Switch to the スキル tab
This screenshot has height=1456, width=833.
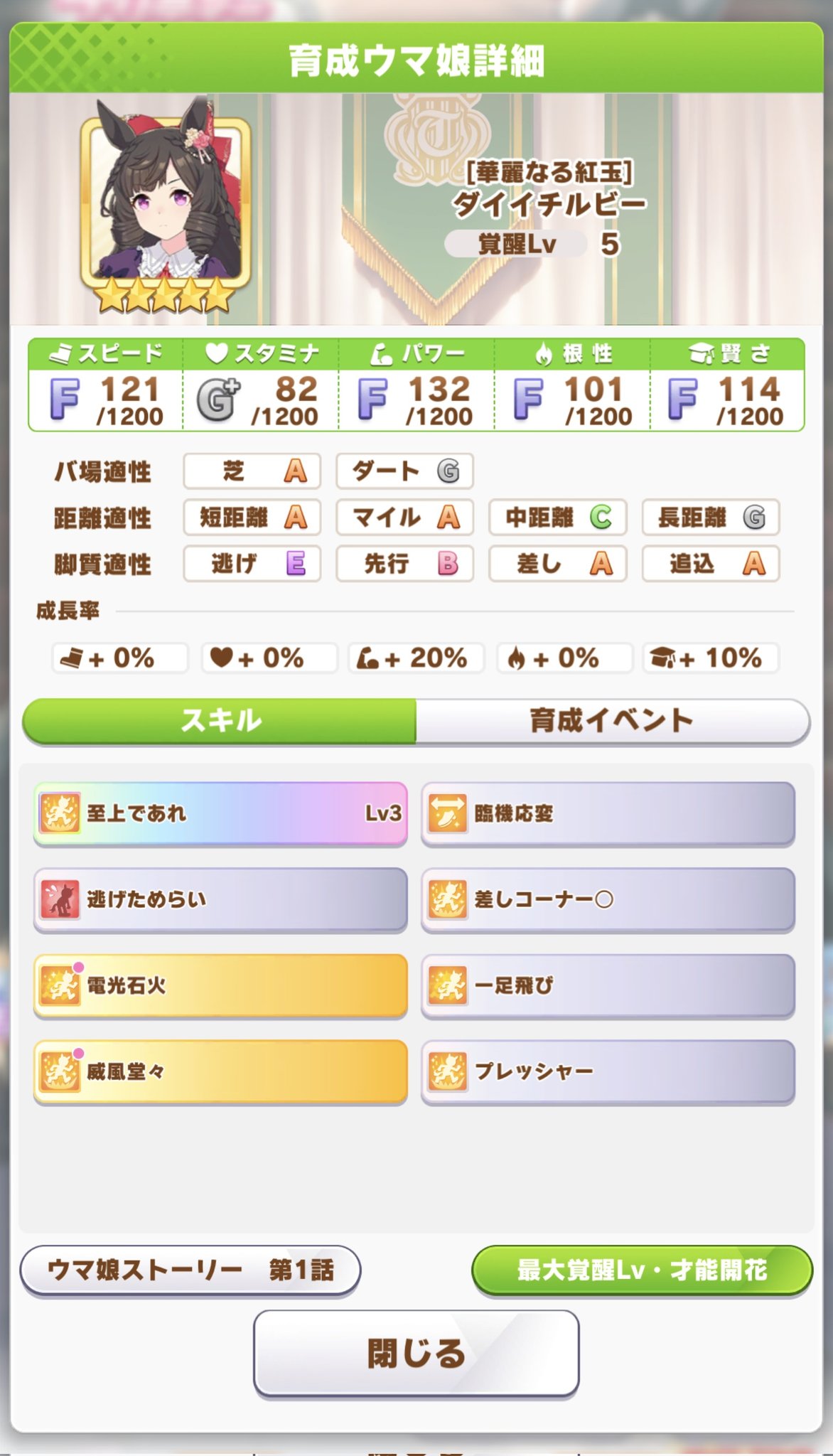(x=220, y=721)
